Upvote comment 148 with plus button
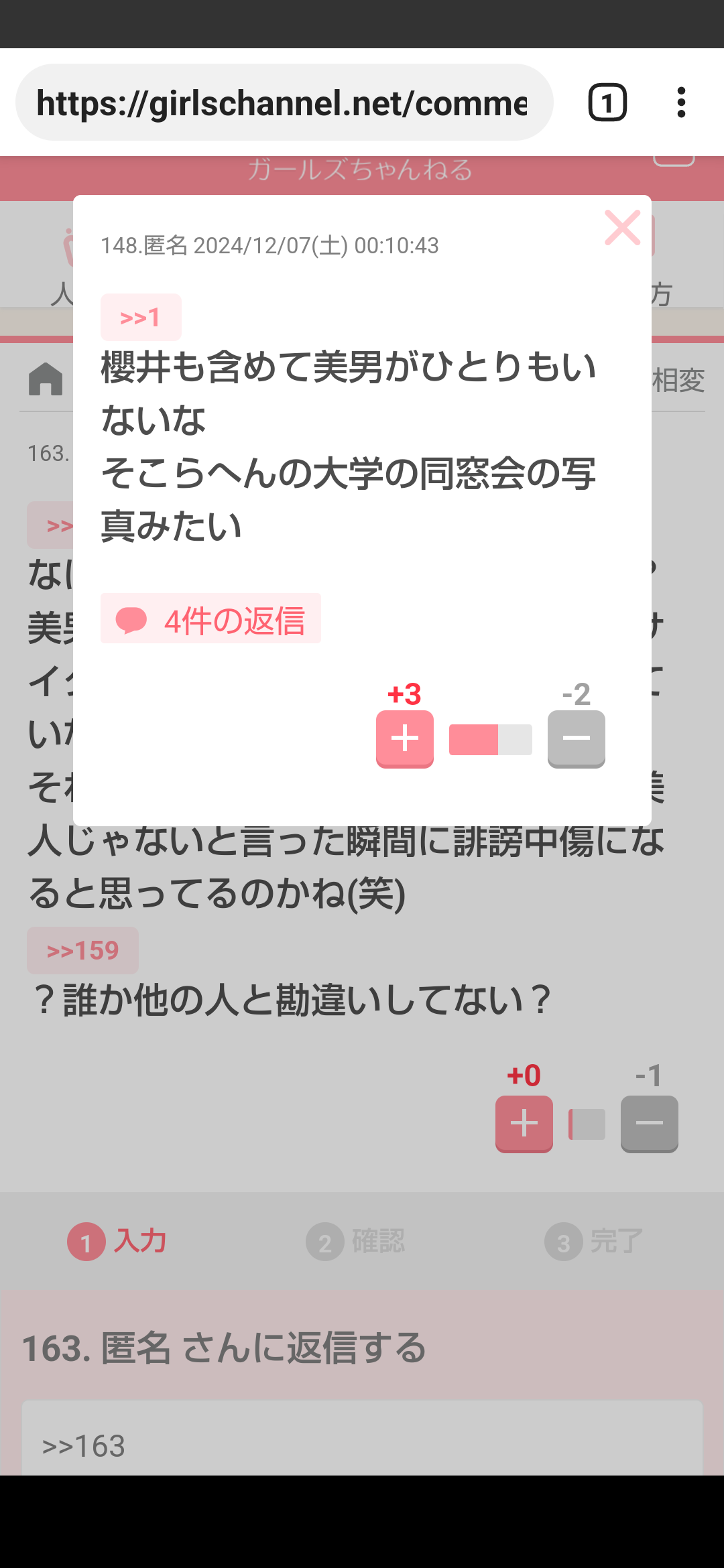724x1568 pixels. pos(405,738)
